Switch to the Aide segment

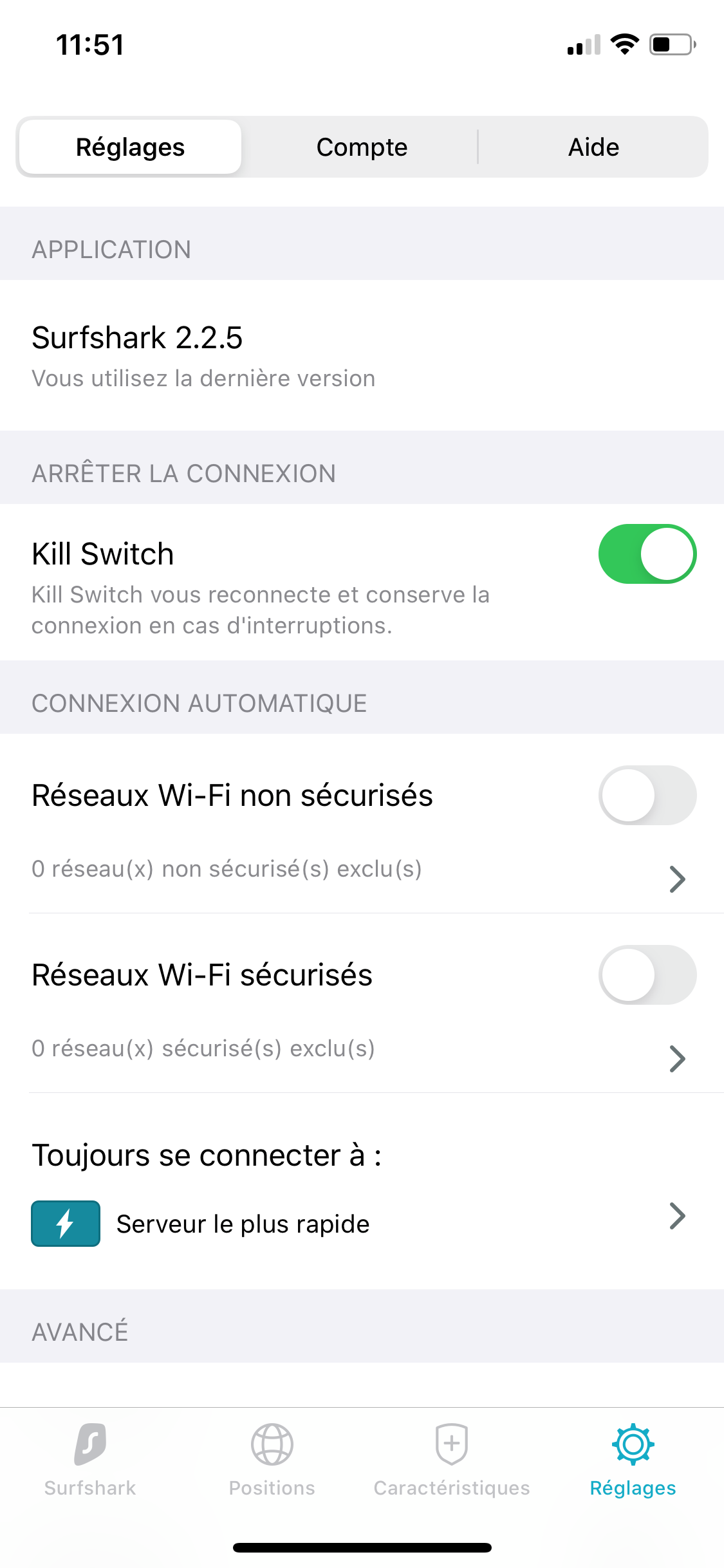coord(593,147)
